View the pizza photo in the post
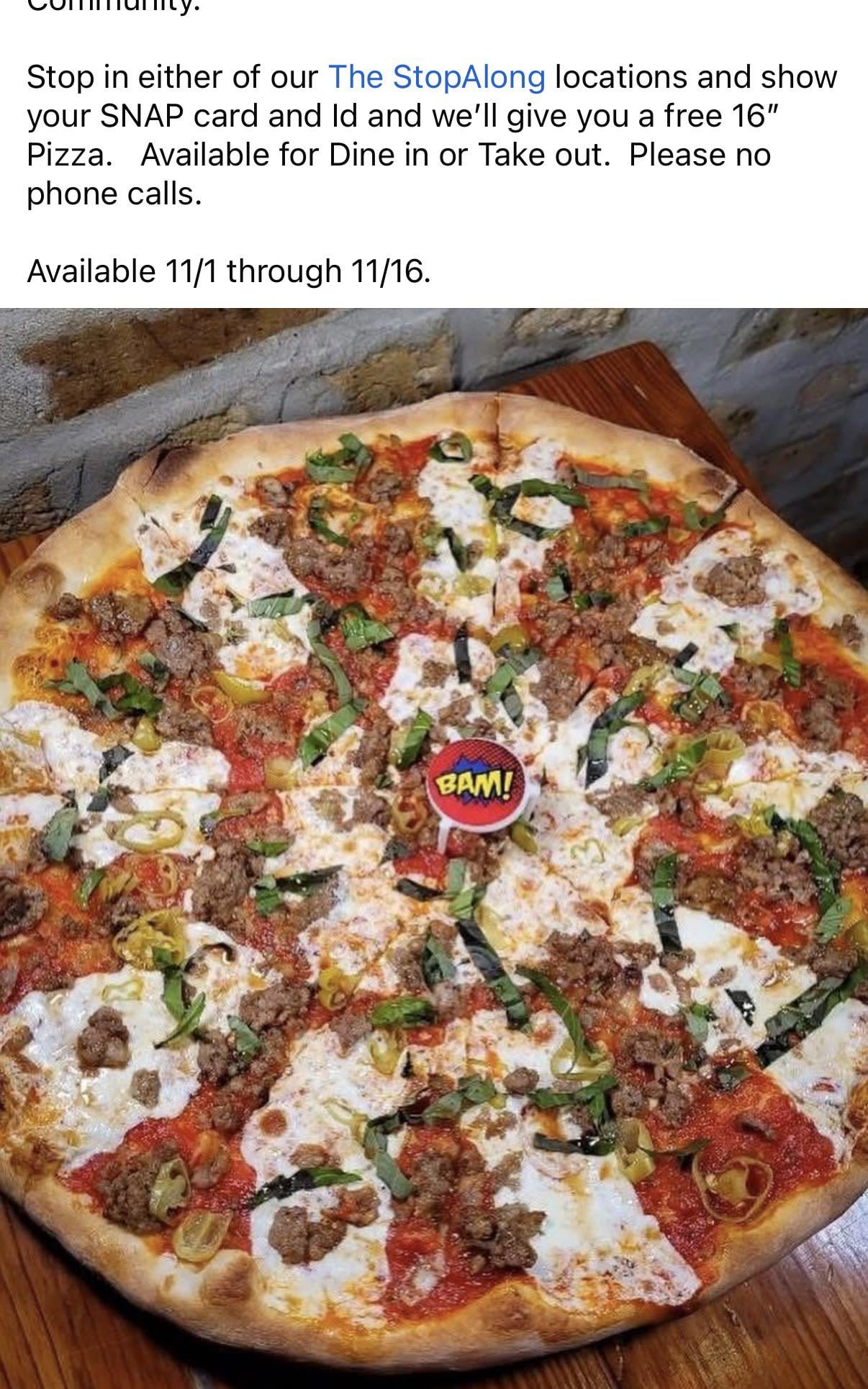Viewport: 868px width, 1389px height. tap(434, 848)
